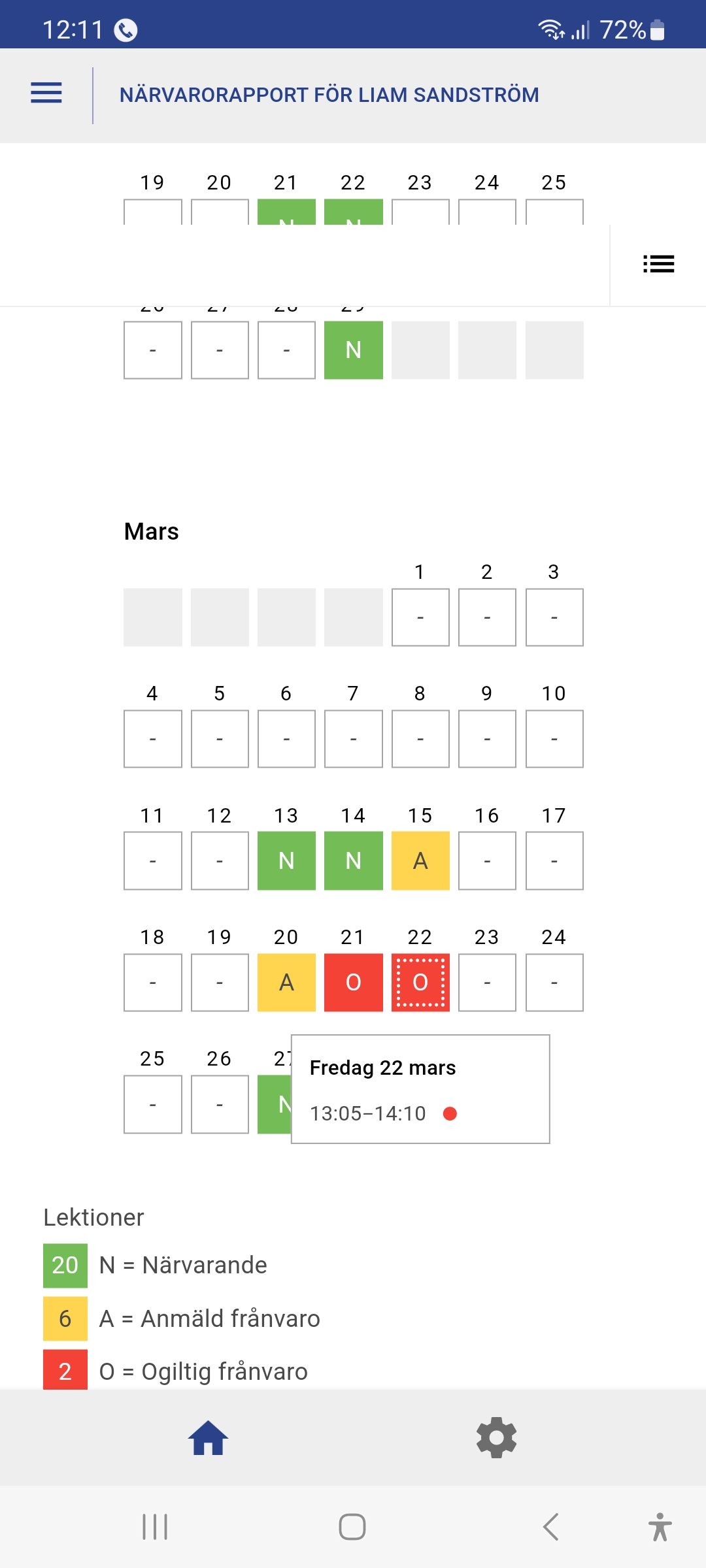Tap the system back button
706x1568 pixels.
pyautogui.click(x=550, y=1527)
